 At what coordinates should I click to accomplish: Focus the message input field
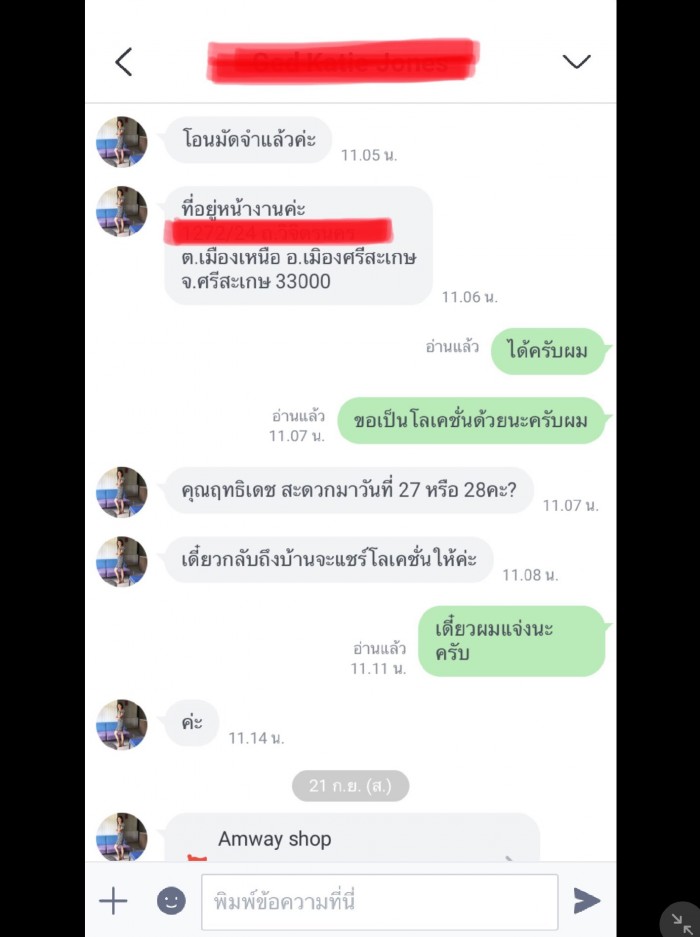coord(379,901)
